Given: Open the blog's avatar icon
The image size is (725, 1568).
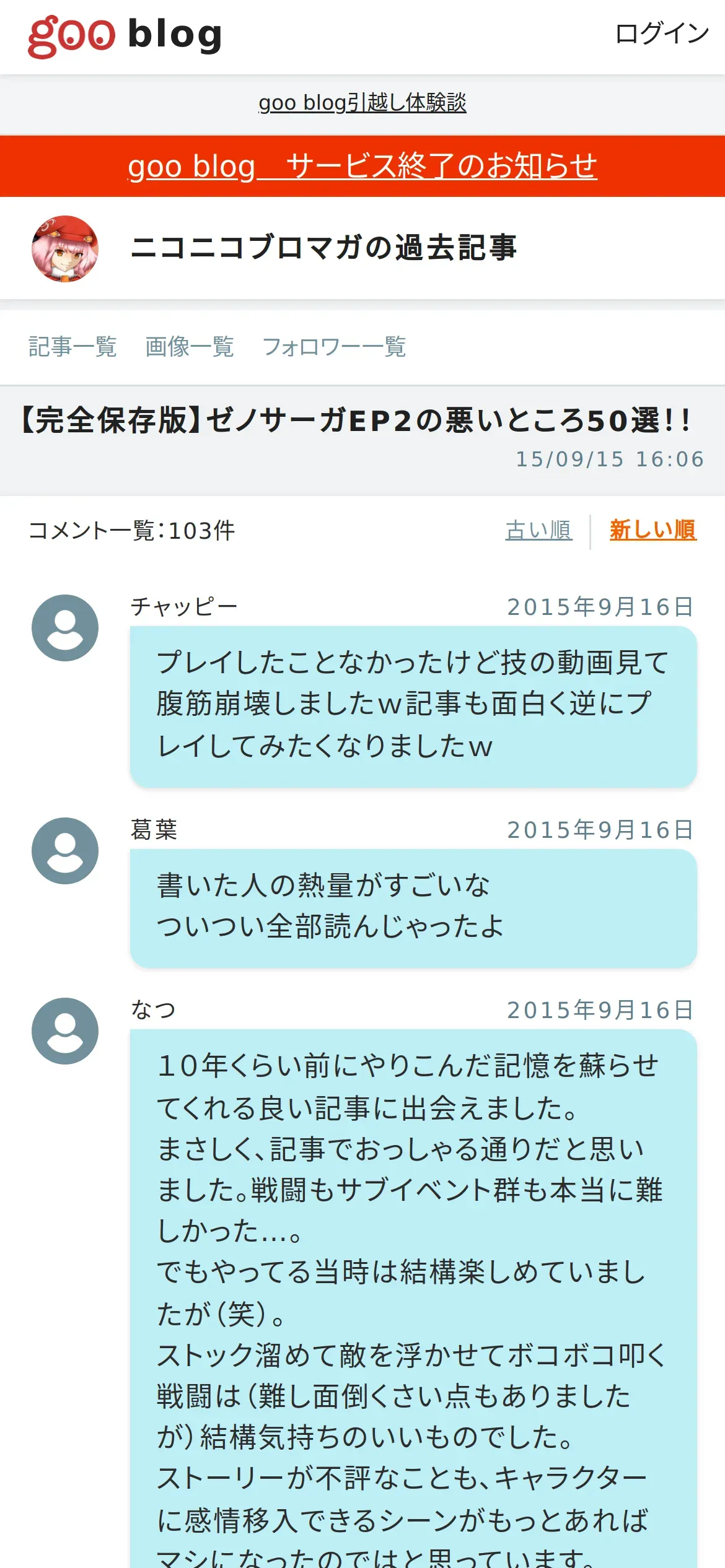Looking at the screenshot, I should (x=65, y=248).
